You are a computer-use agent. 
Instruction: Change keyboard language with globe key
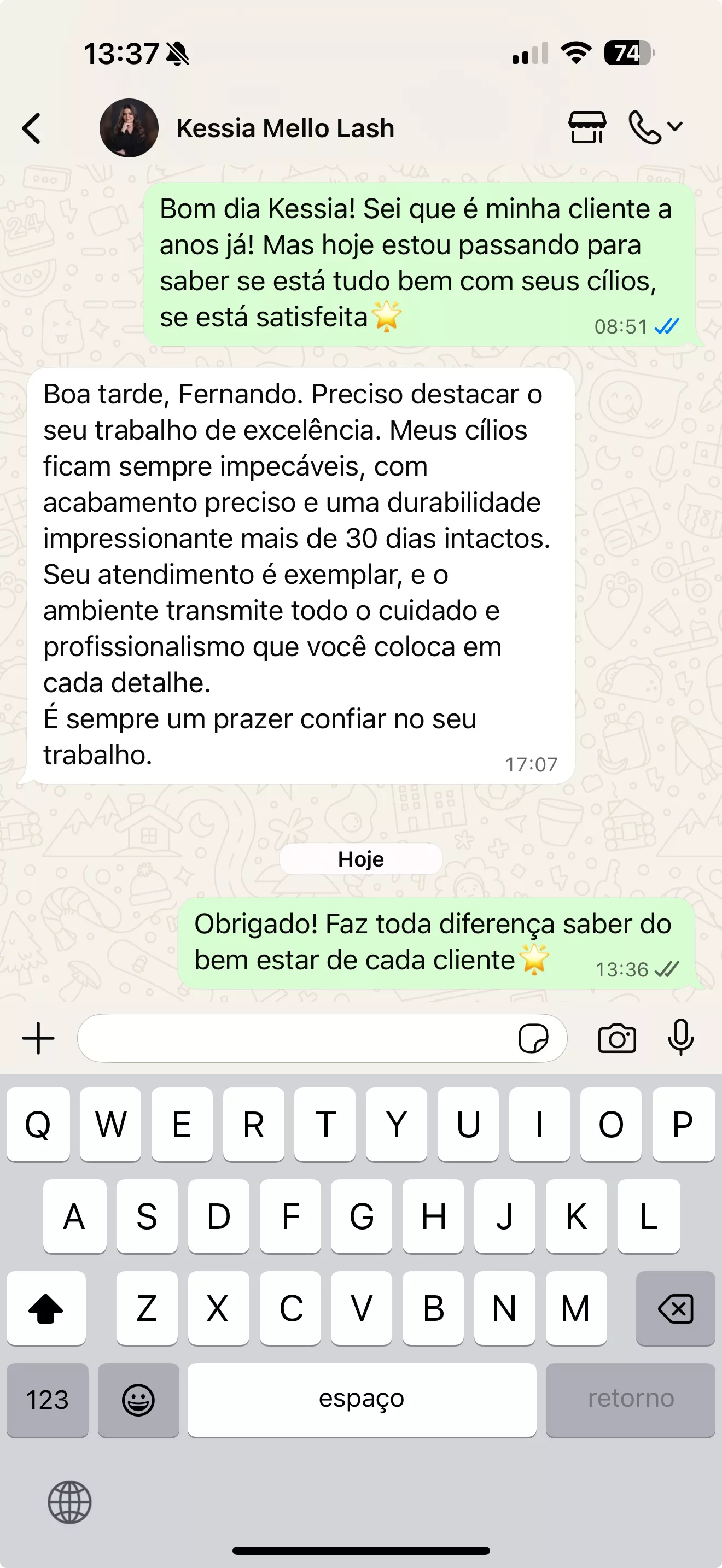[x=69, y=1502]
